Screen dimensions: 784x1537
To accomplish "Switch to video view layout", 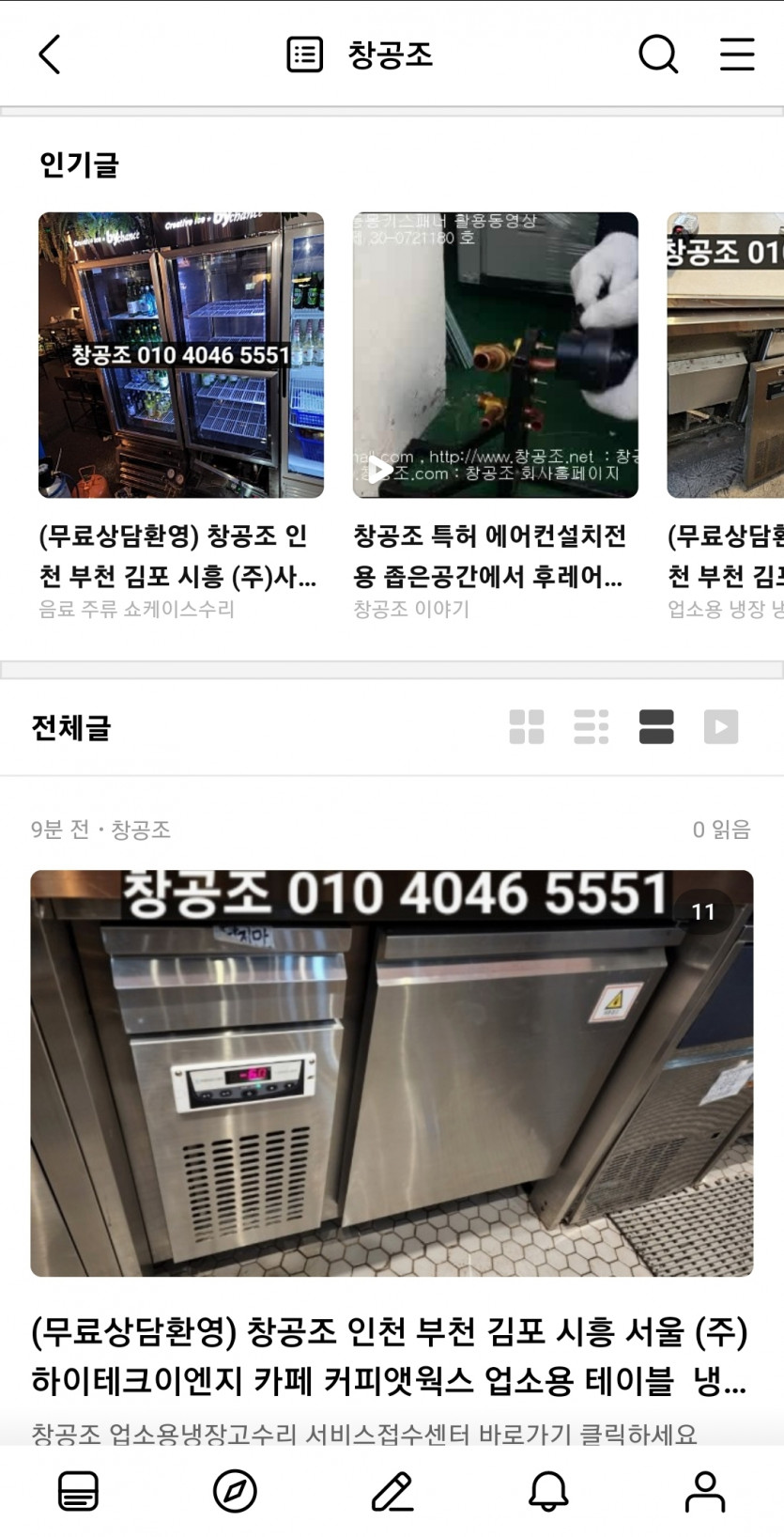I will tap(721, 727).
